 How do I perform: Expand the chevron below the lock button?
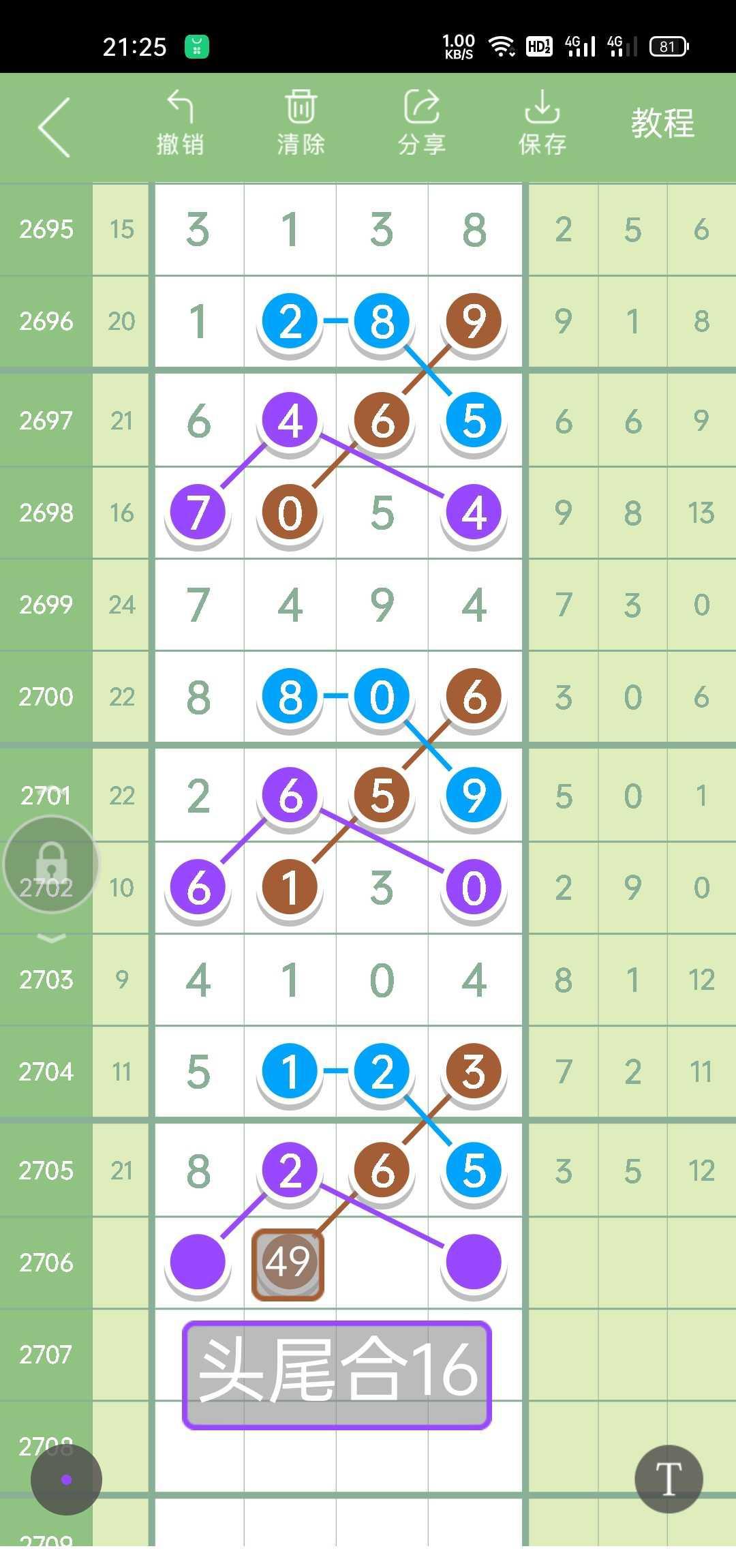[x=51, y=939]
